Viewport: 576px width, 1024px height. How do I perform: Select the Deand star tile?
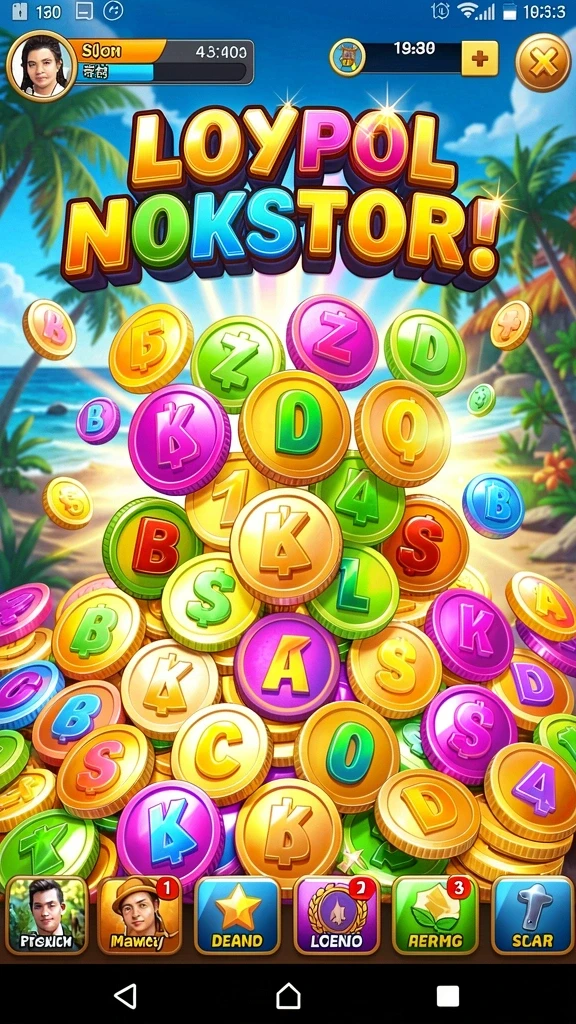click(237, 914)
